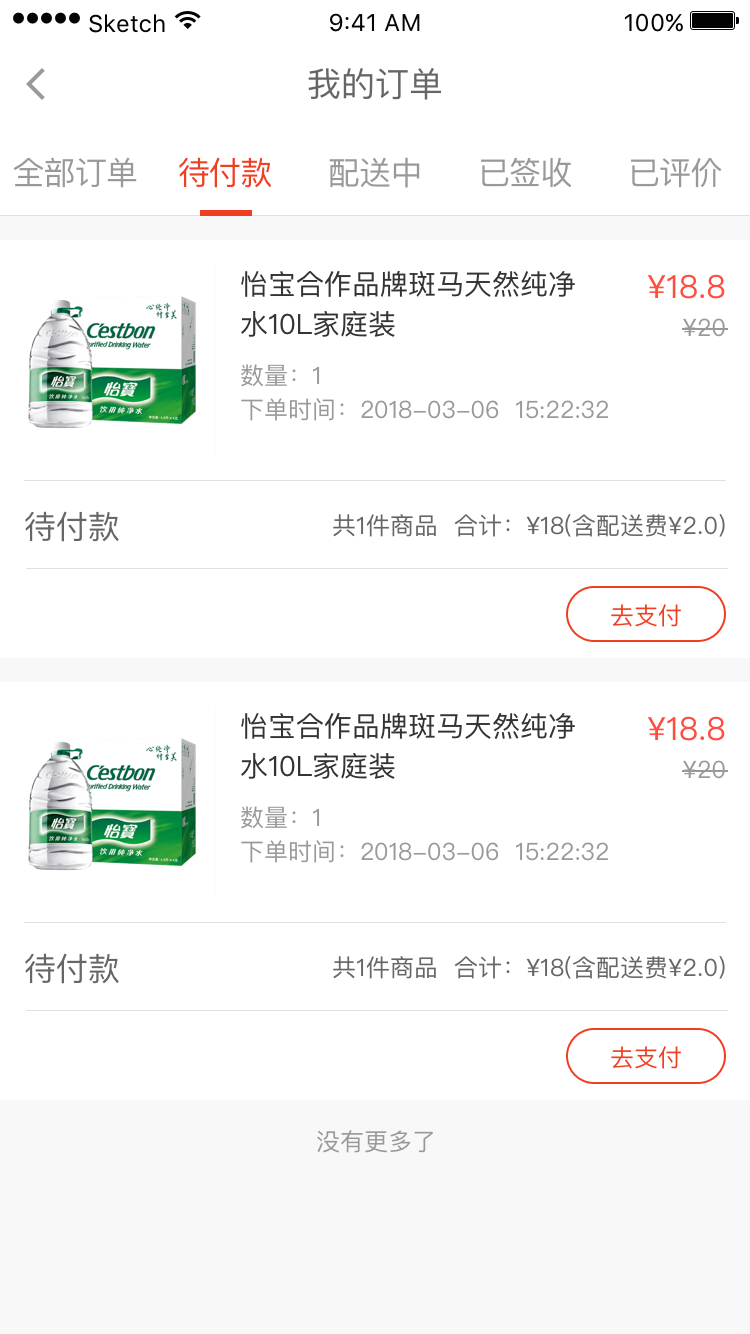Image resolution: width=750 pixels, height=1334 pixels.
Task: Go back from My Orders page
Action: [x=36, y=84]
